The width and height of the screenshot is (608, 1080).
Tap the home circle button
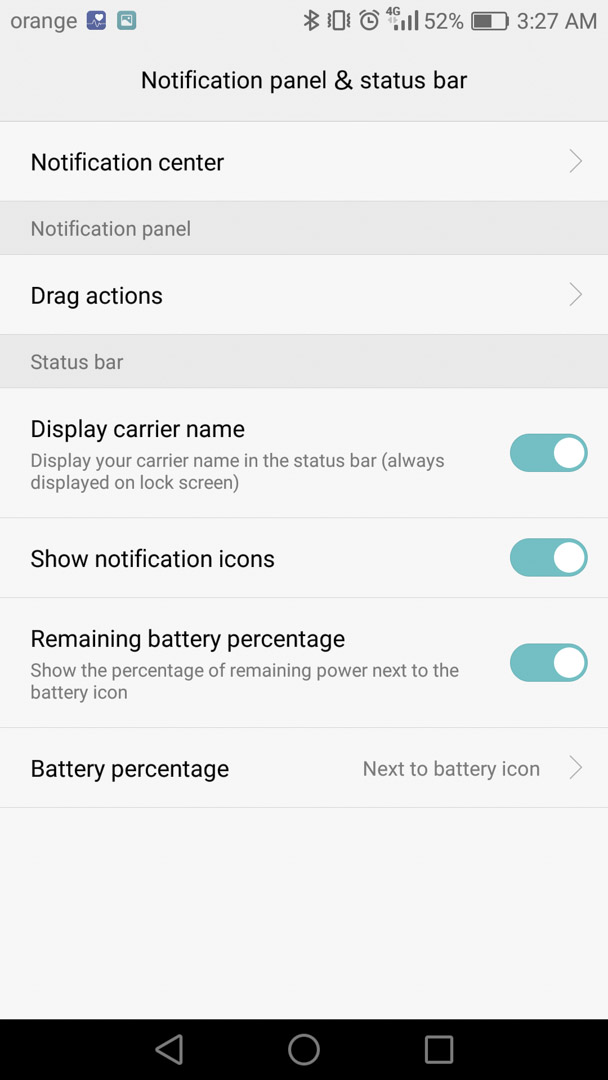click(x=304, y=1050)
